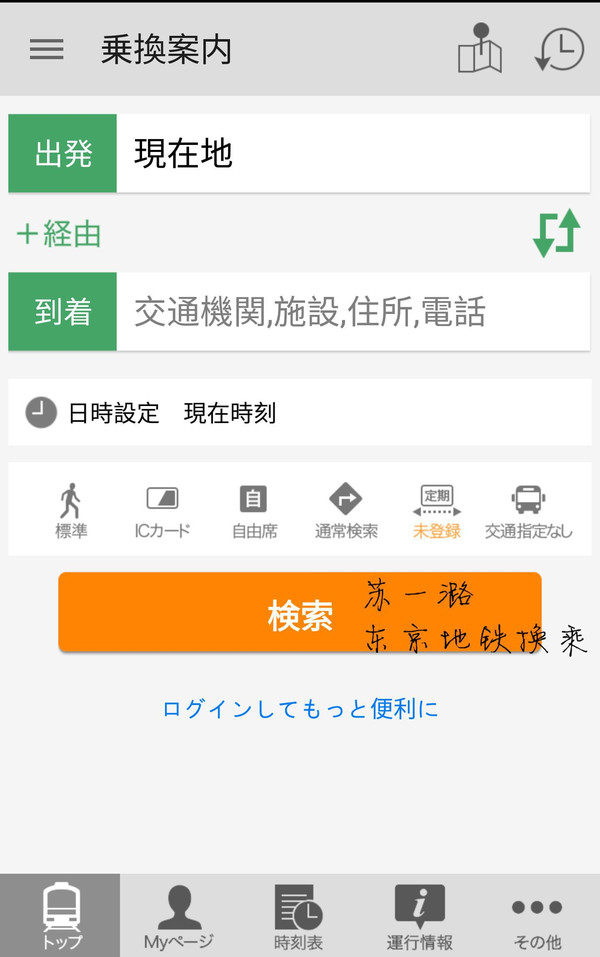Image resolution: width=600 pixels, height=957 pixels.
Task: Swap departure and arrival stations
Action: [x=556, y=233]
